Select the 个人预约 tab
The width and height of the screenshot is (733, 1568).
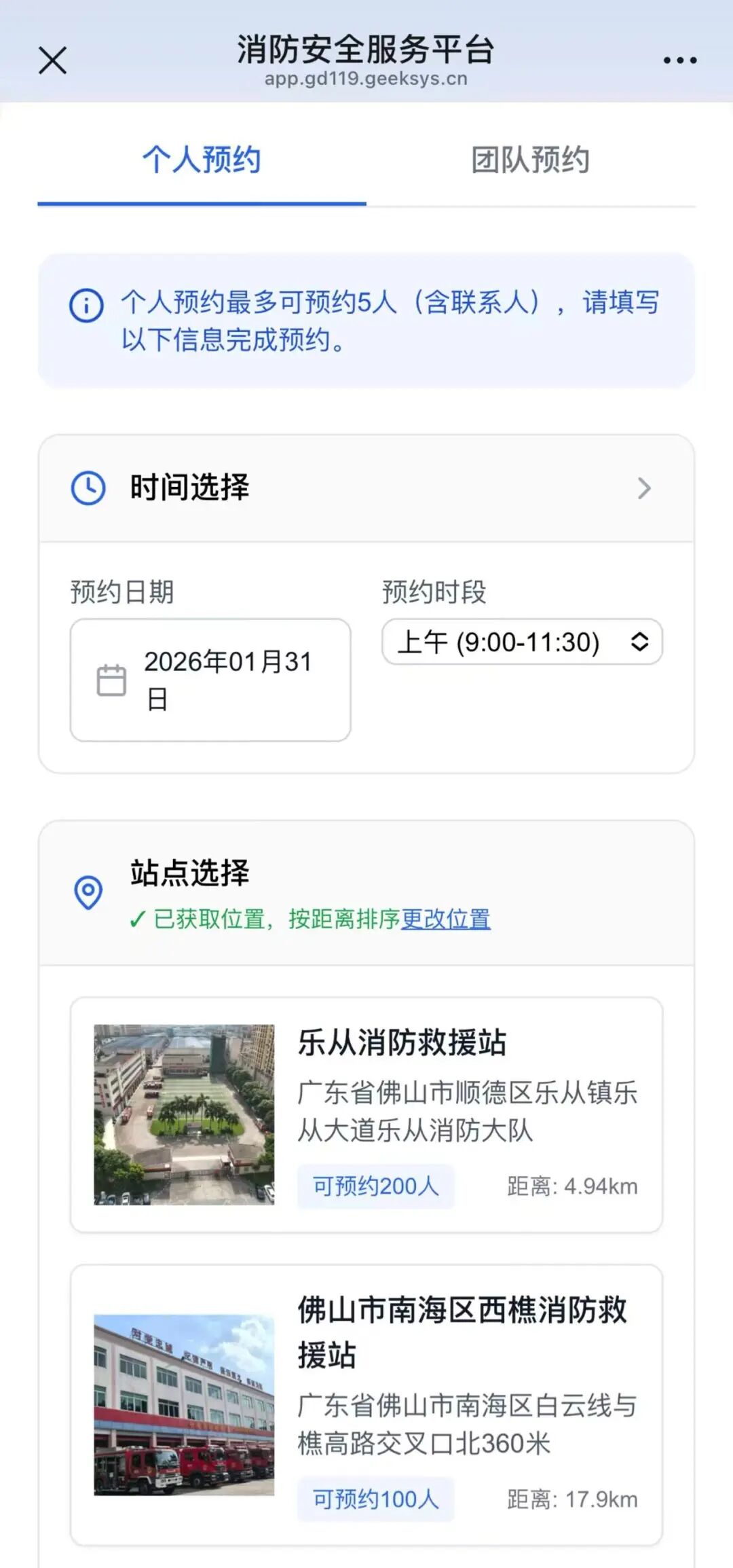[x=202, y=161]
